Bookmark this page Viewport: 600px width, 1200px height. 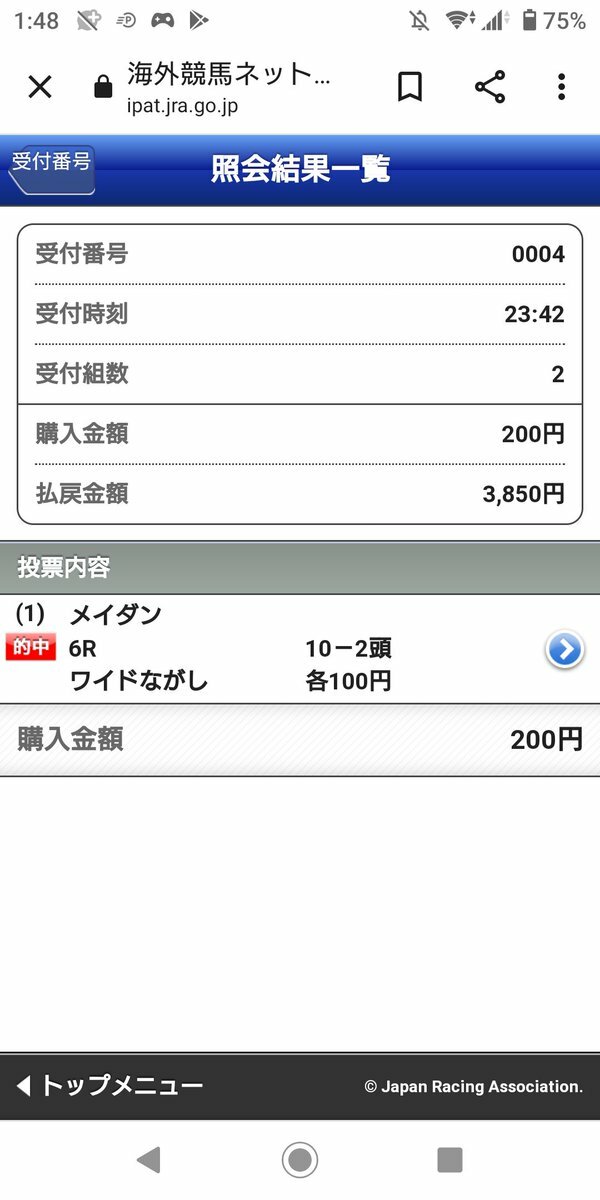409,88
